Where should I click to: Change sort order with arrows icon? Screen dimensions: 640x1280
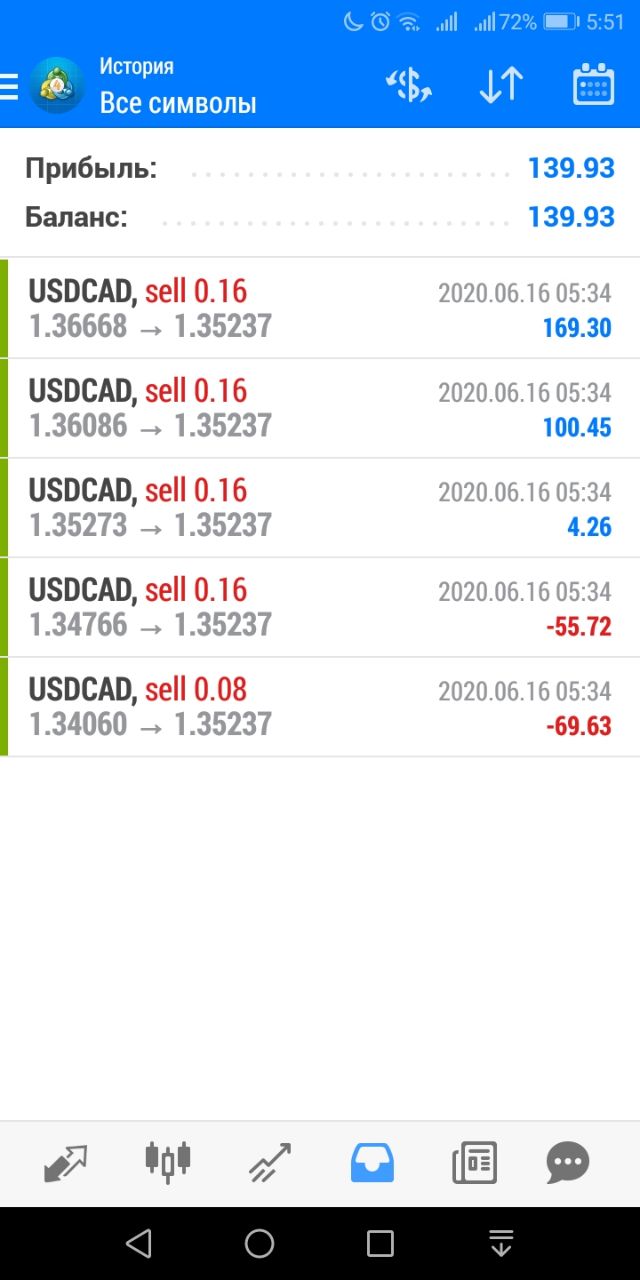[501, 87]
